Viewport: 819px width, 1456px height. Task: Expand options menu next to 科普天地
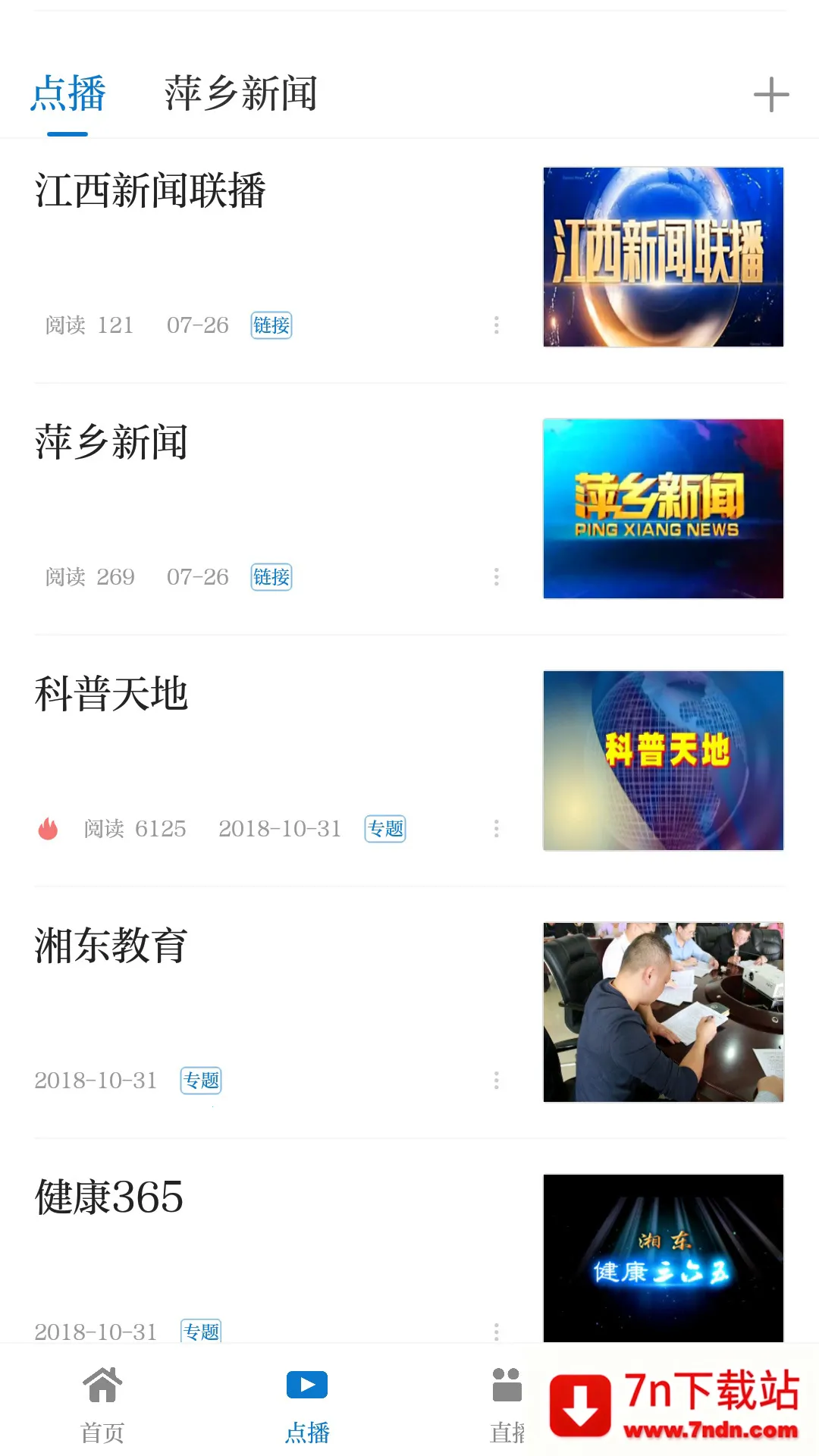pyautogui.click(x=496, y=828)
